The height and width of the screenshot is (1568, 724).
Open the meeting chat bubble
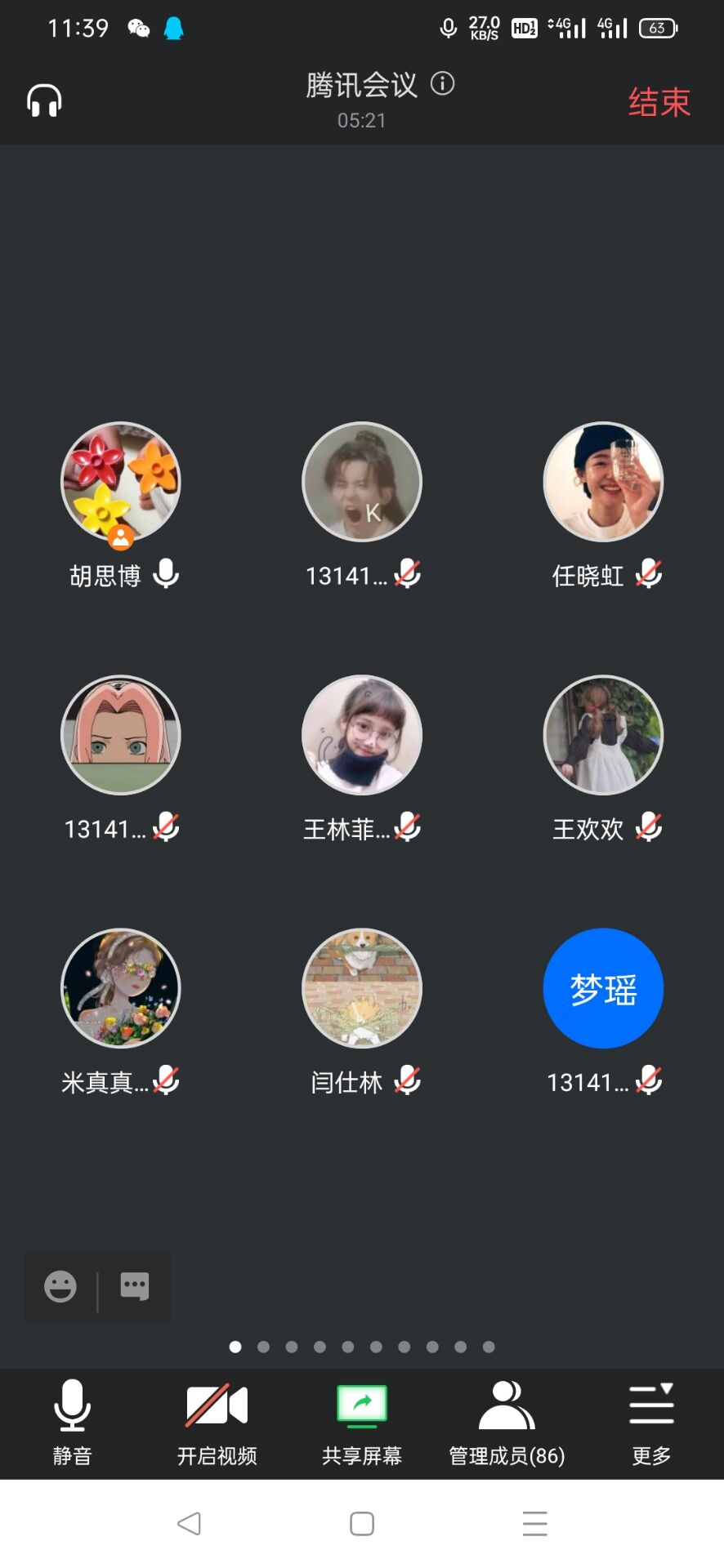tap(135, 1286)
